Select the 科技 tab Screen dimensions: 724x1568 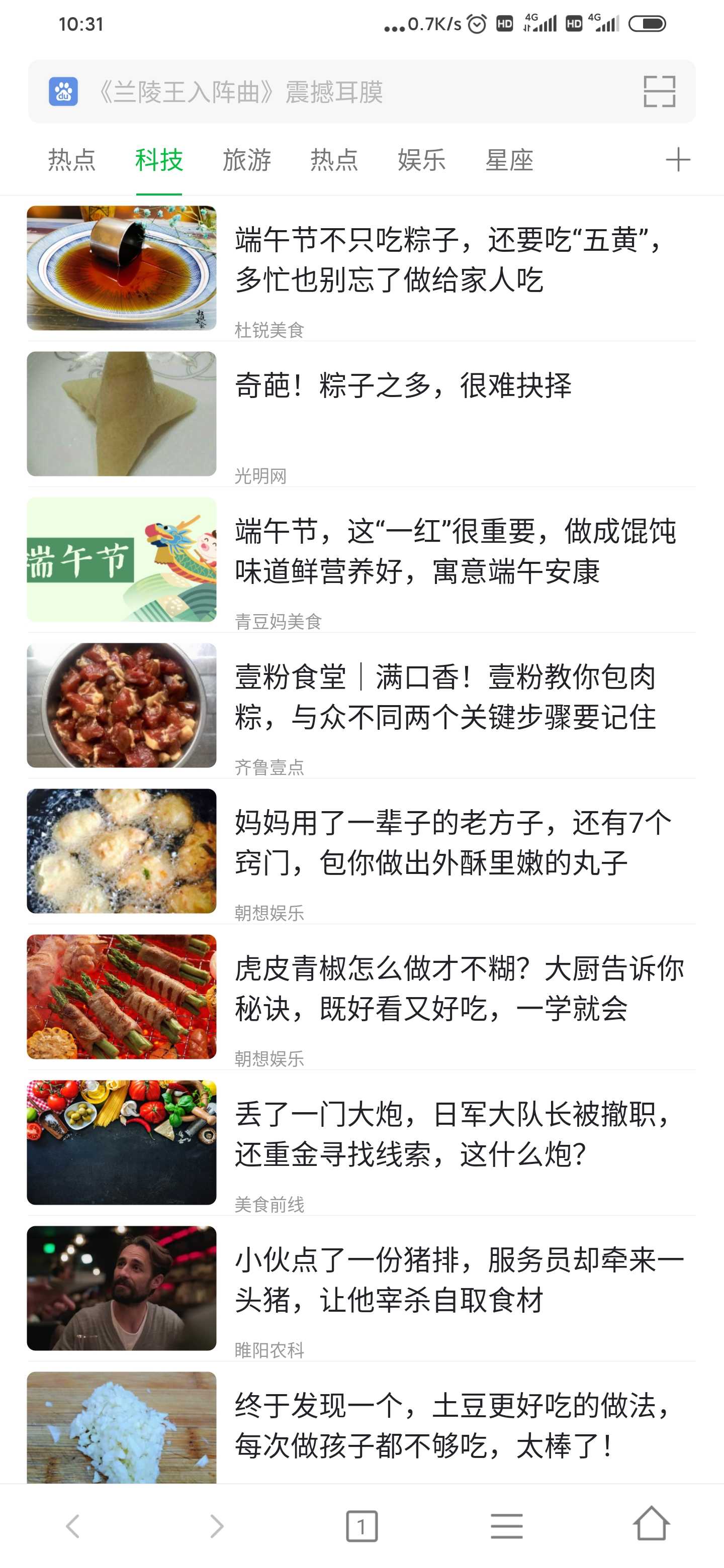tap(159, 160)
